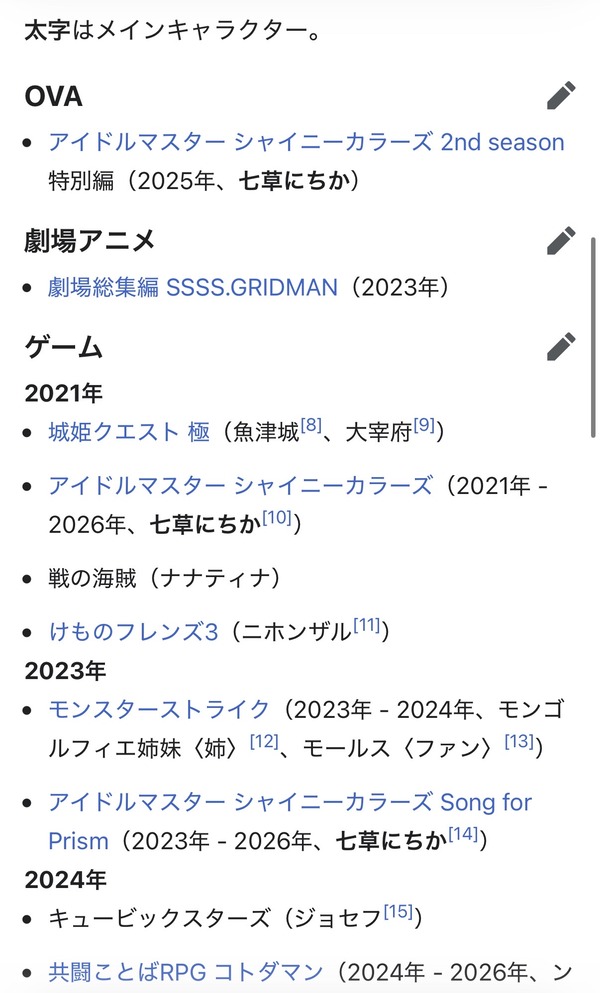Edit the ゲーム section
Image resolution: width=600 pixels, height=993 pixels.
tap(561, 347)
